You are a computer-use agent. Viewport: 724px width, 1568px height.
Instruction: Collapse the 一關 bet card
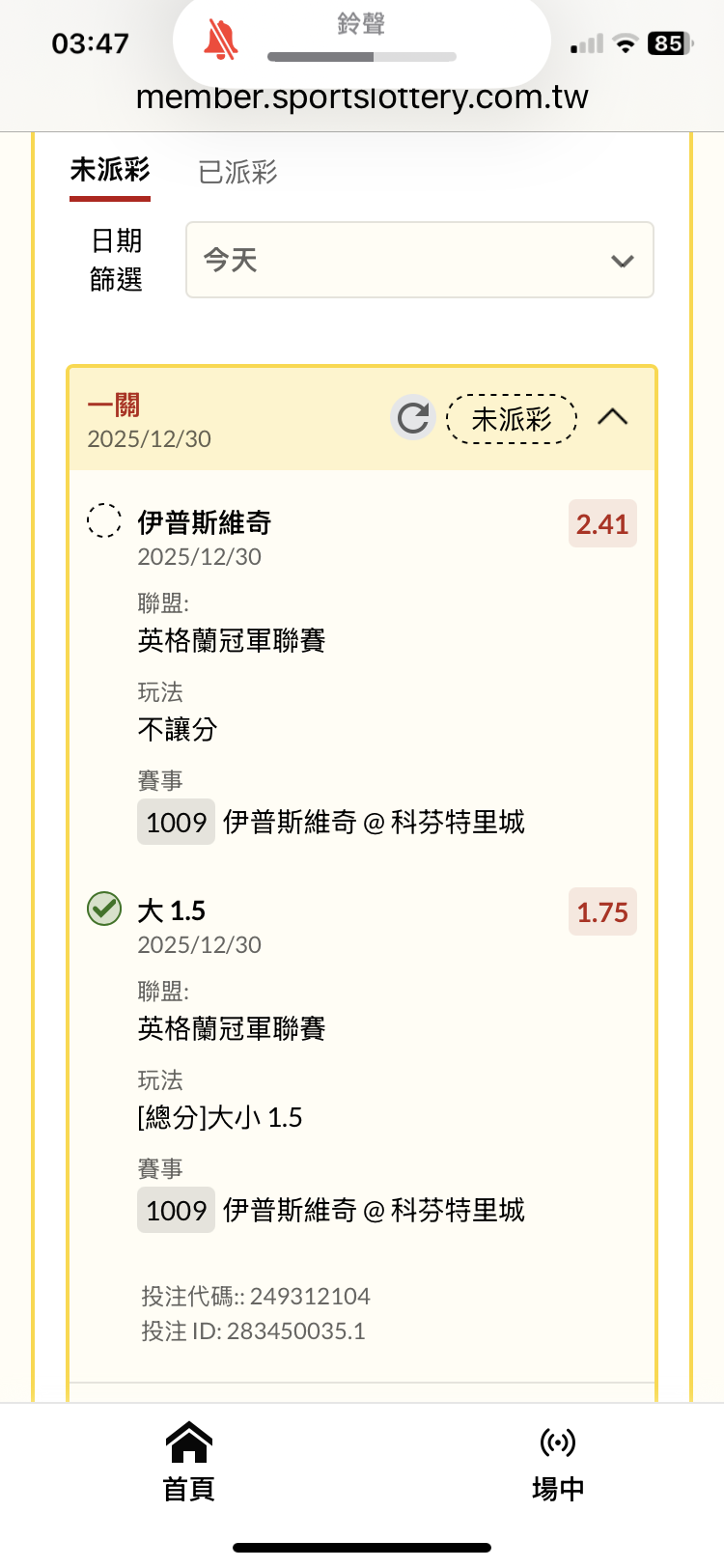pos(613,417)
